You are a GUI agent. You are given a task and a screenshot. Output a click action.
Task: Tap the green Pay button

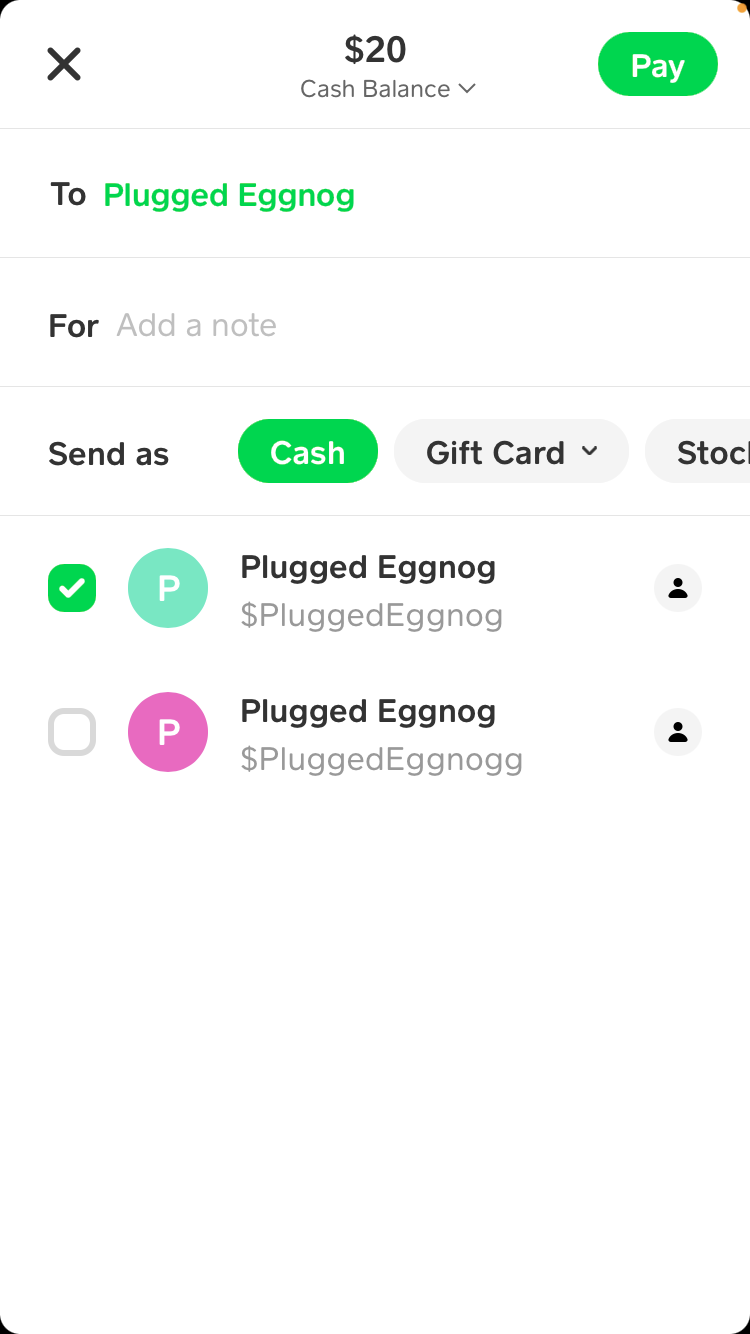point(658,65)
